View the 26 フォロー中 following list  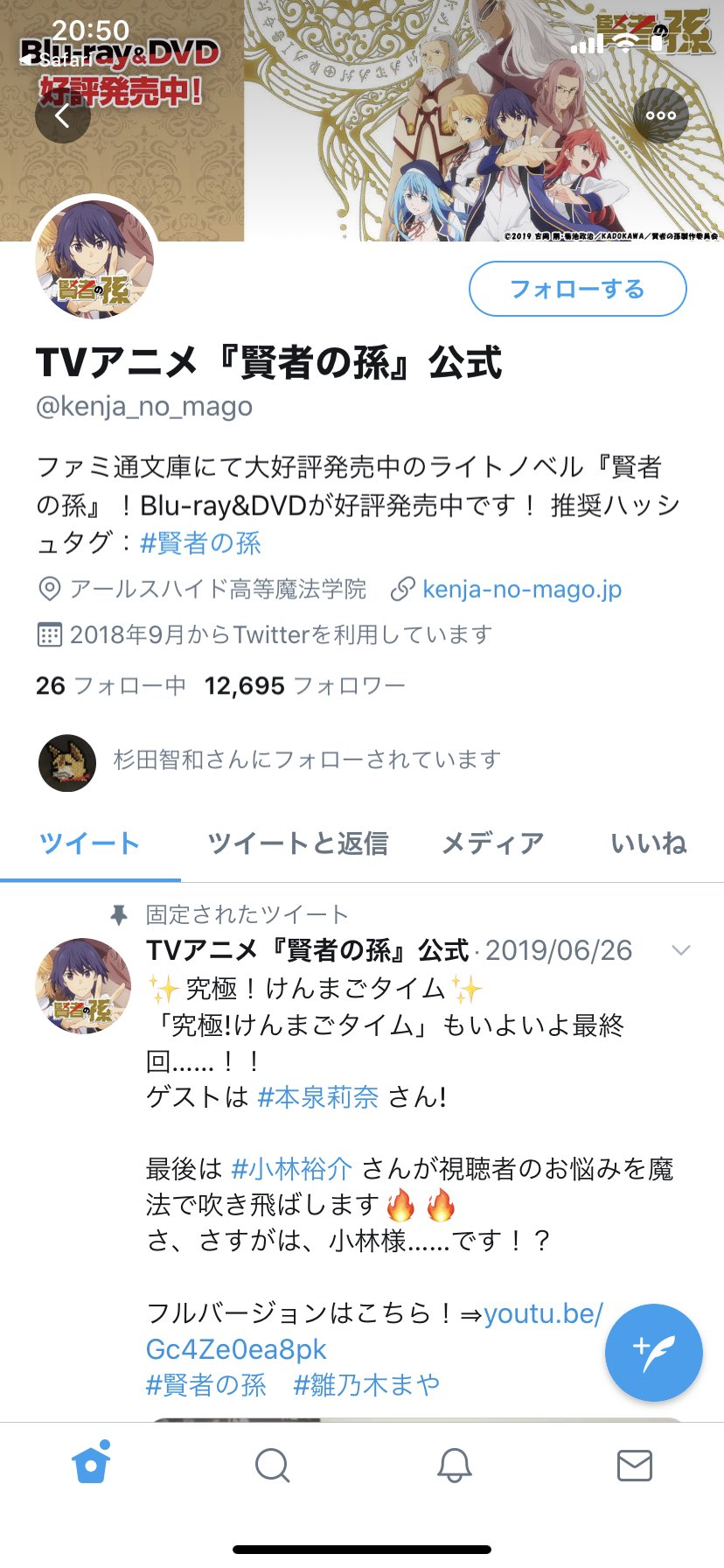pos(111,685)
